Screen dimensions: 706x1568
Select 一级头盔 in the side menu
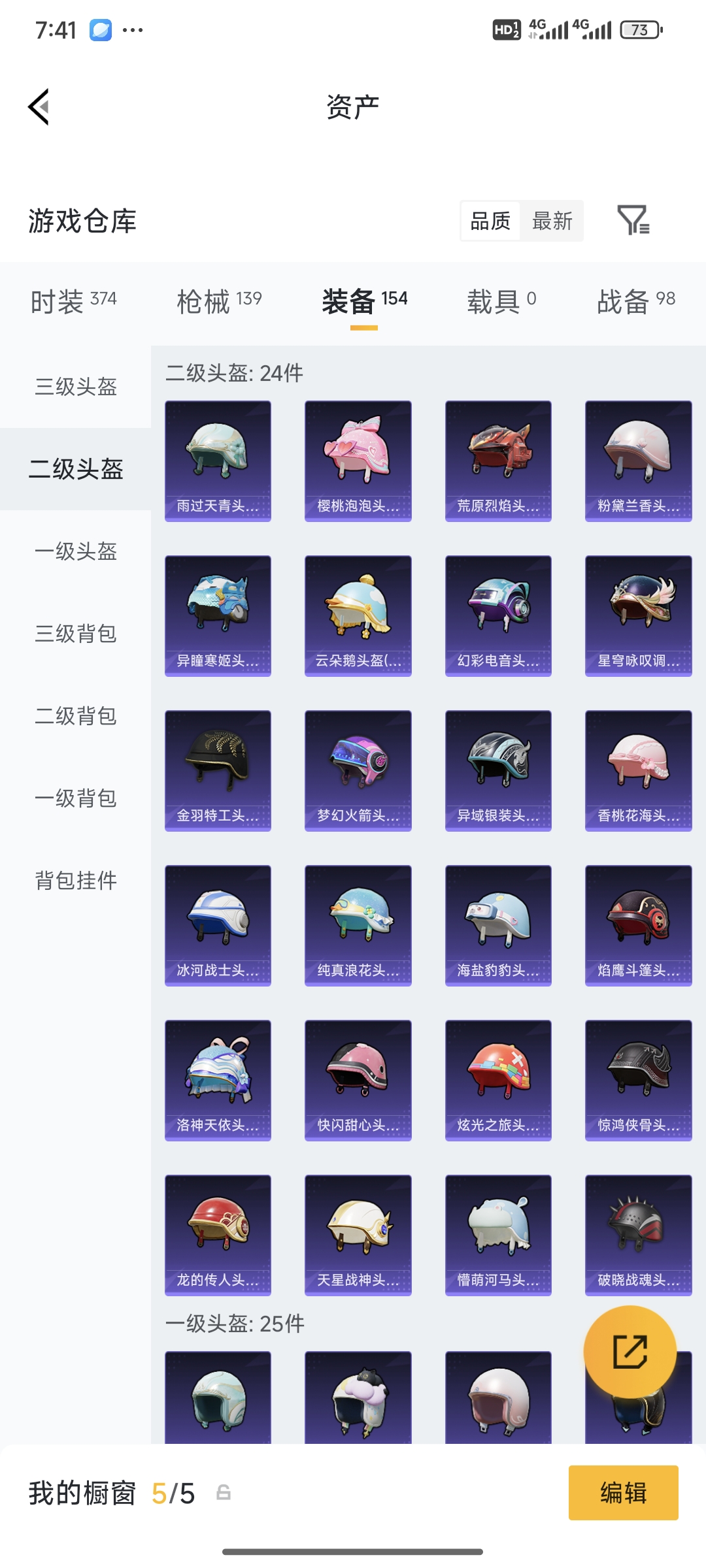point(76,551)
